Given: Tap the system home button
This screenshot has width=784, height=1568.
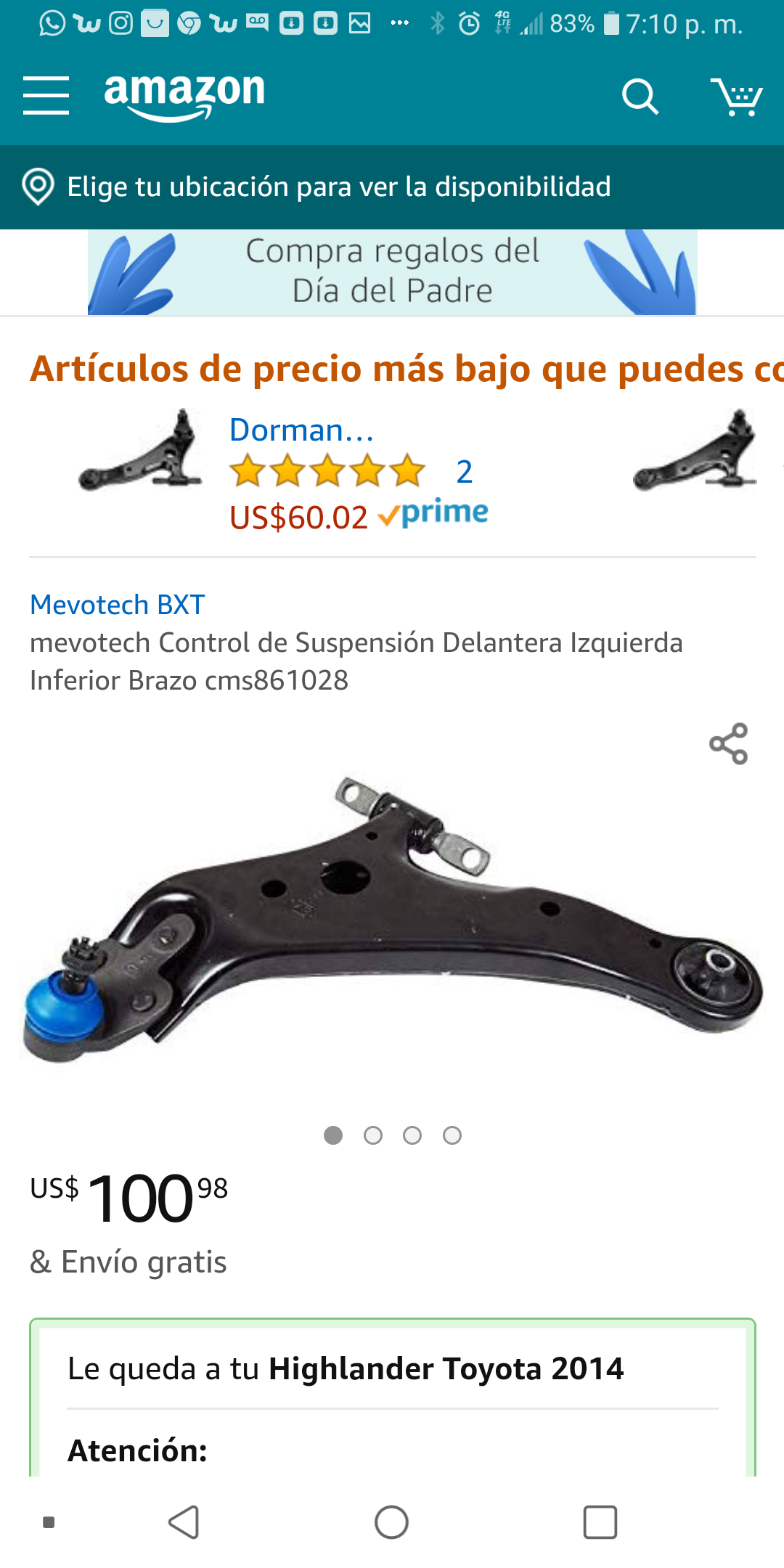Looking at the screenshot, I should [x=392, y=1522].
